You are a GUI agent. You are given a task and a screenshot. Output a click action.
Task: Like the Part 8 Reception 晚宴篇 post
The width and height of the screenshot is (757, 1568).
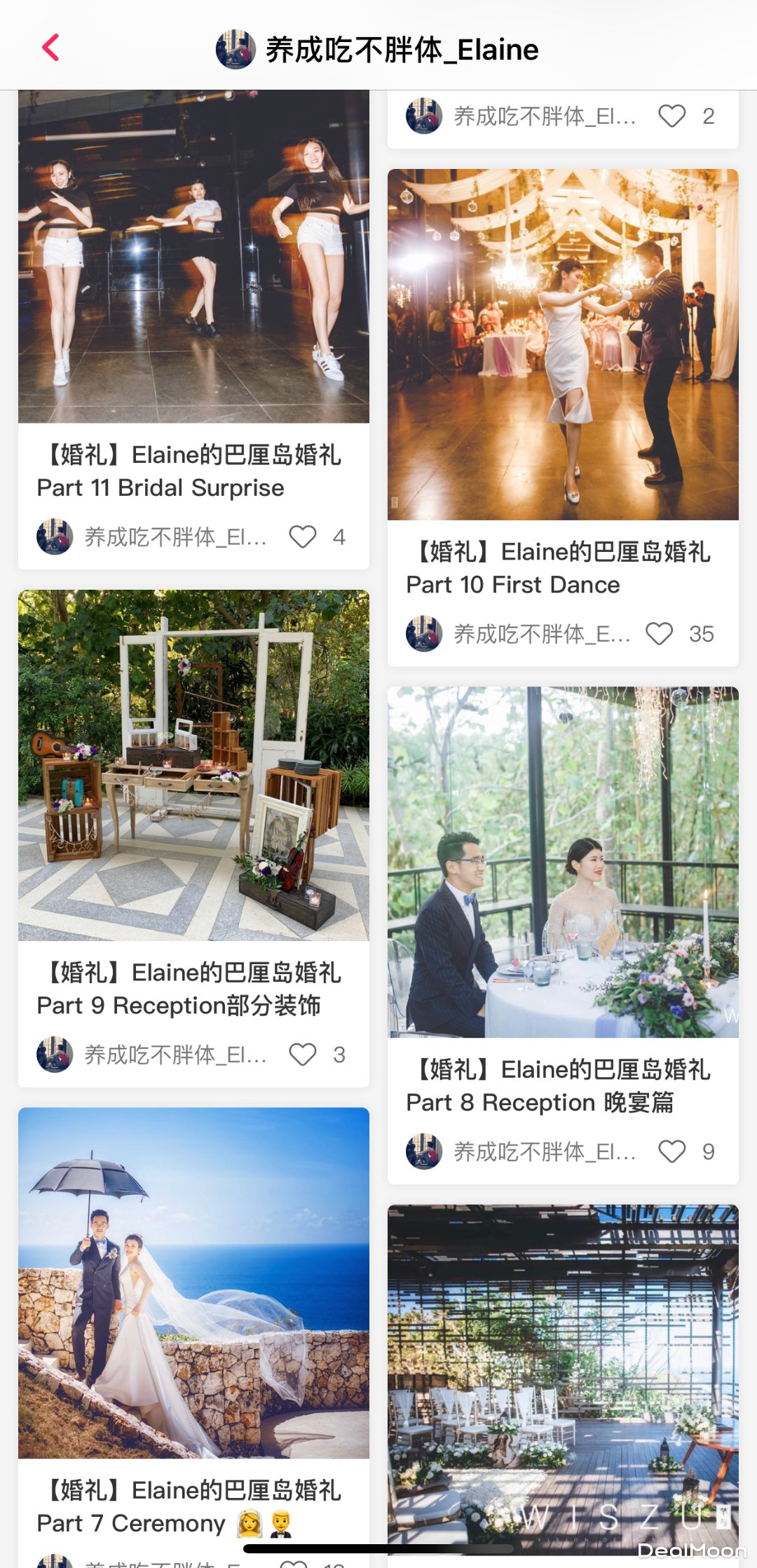pos(671,1151)
